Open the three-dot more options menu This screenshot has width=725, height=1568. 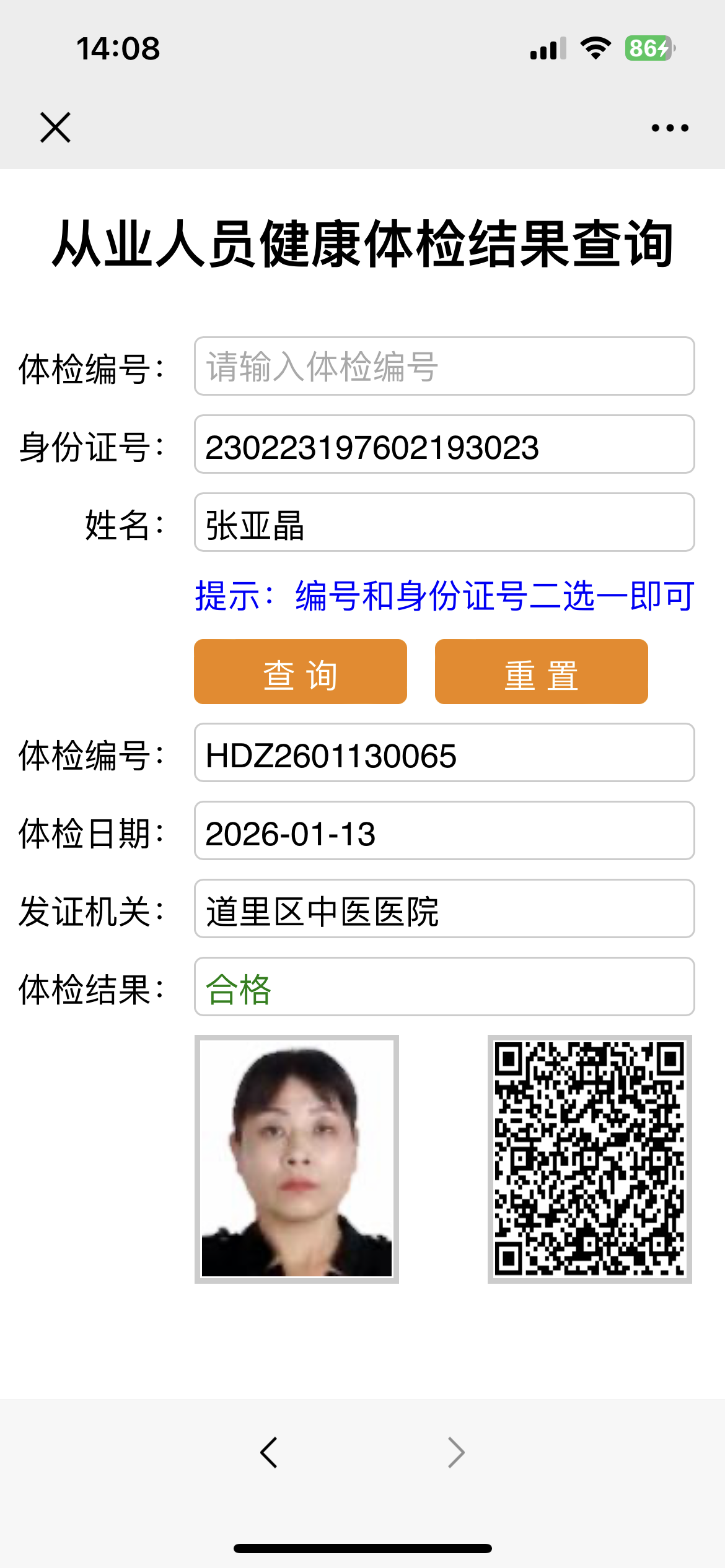(x=669, y=128)
